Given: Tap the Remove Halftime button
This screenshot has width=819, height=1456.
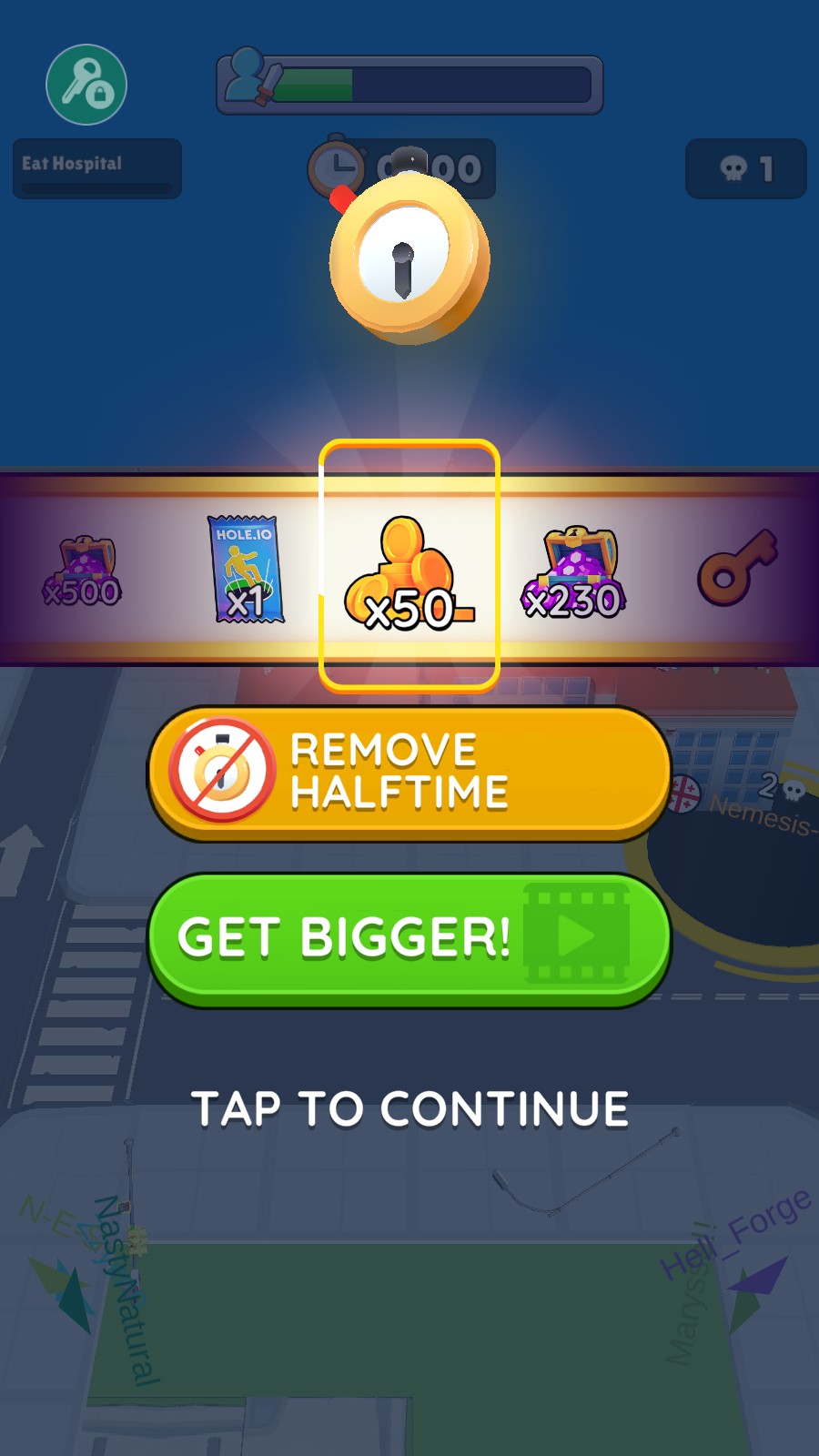Looking at the screenshot, I should (409, 773).
